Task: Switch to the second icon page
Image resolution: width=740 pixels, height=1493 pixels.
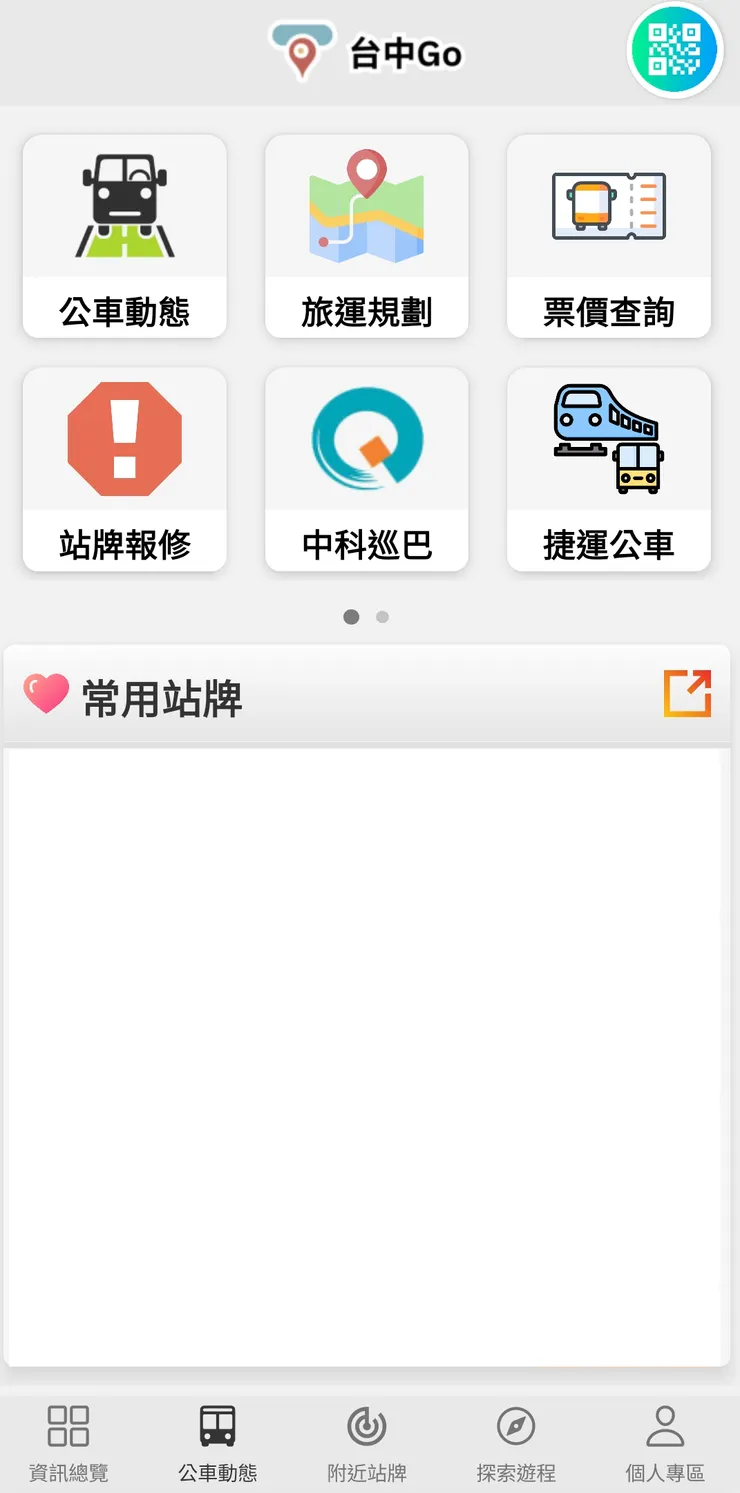Action: [381, 617]
